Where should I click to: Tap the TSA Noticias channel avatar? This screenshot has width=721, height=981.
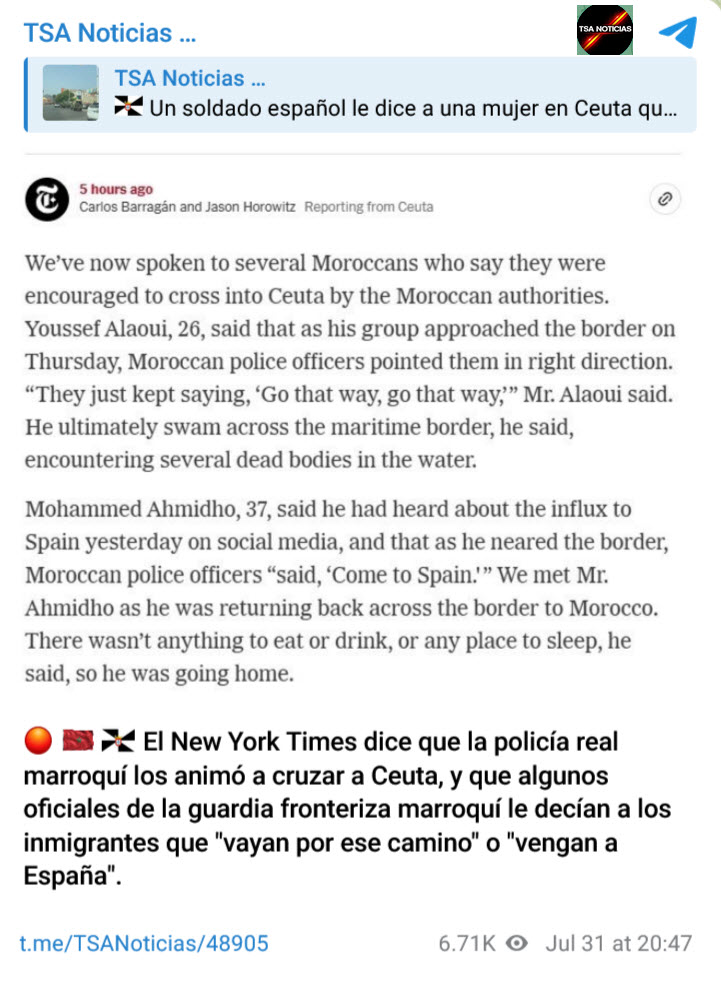[605, 30]
